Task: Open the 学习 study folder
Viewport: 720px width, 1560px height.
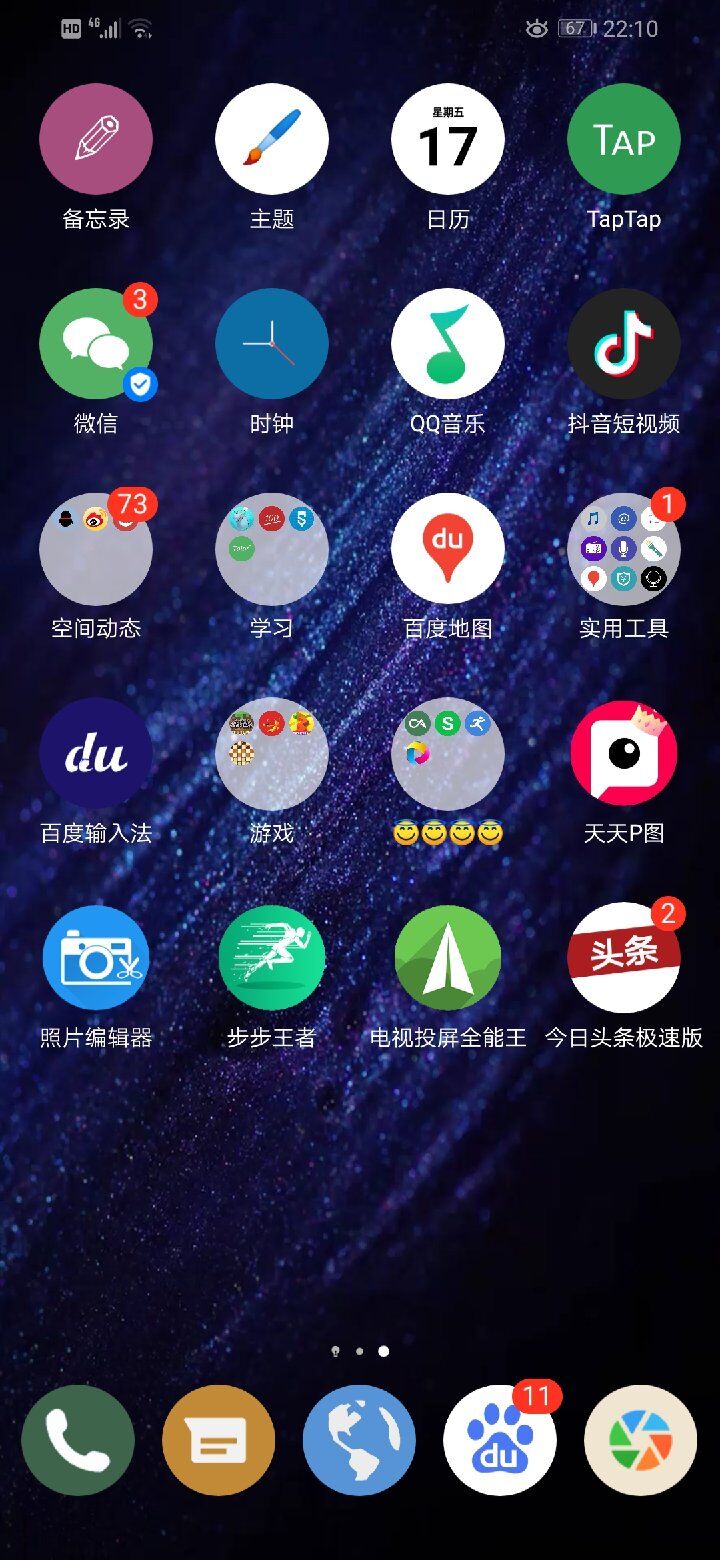Action: [271, 548]
